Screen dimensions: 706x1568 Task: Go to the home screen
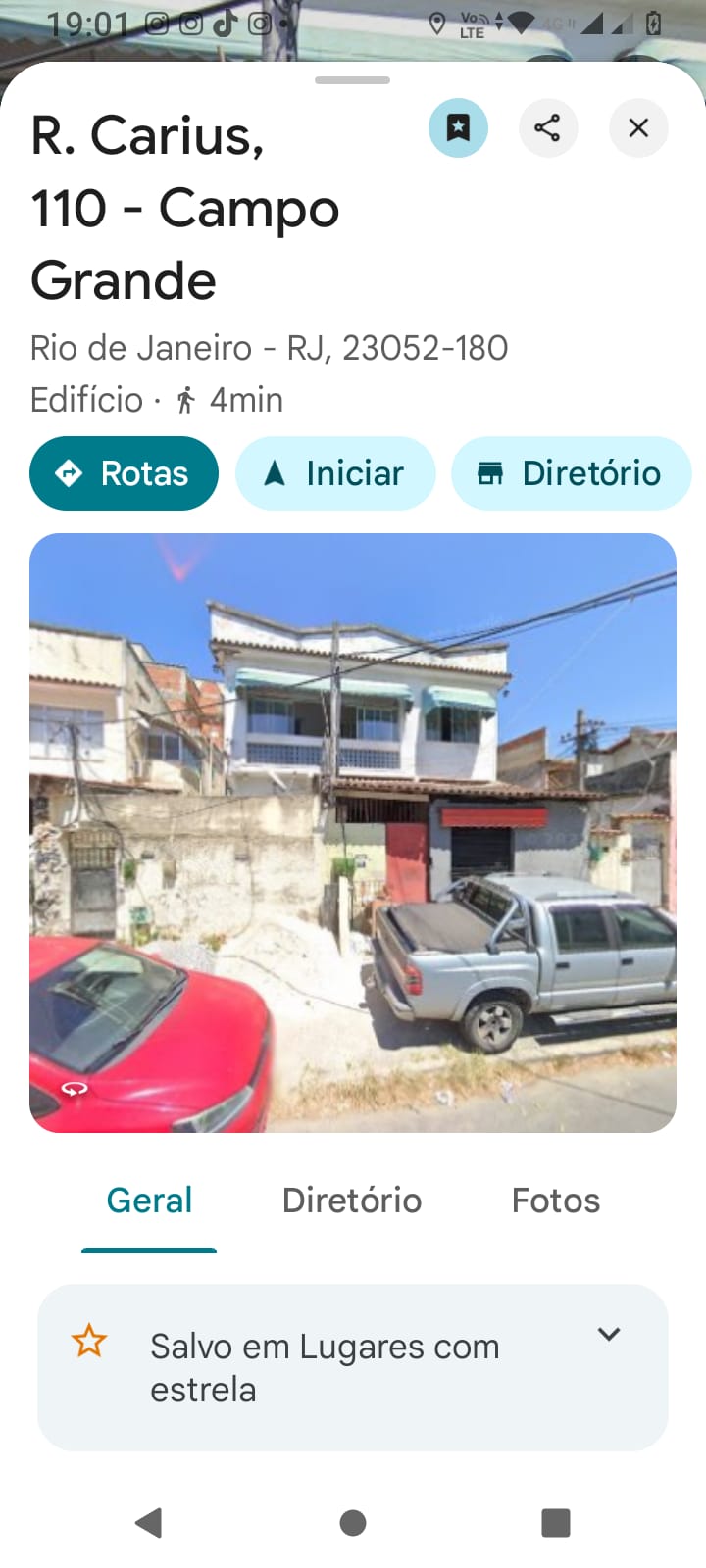click(353, 1522)
